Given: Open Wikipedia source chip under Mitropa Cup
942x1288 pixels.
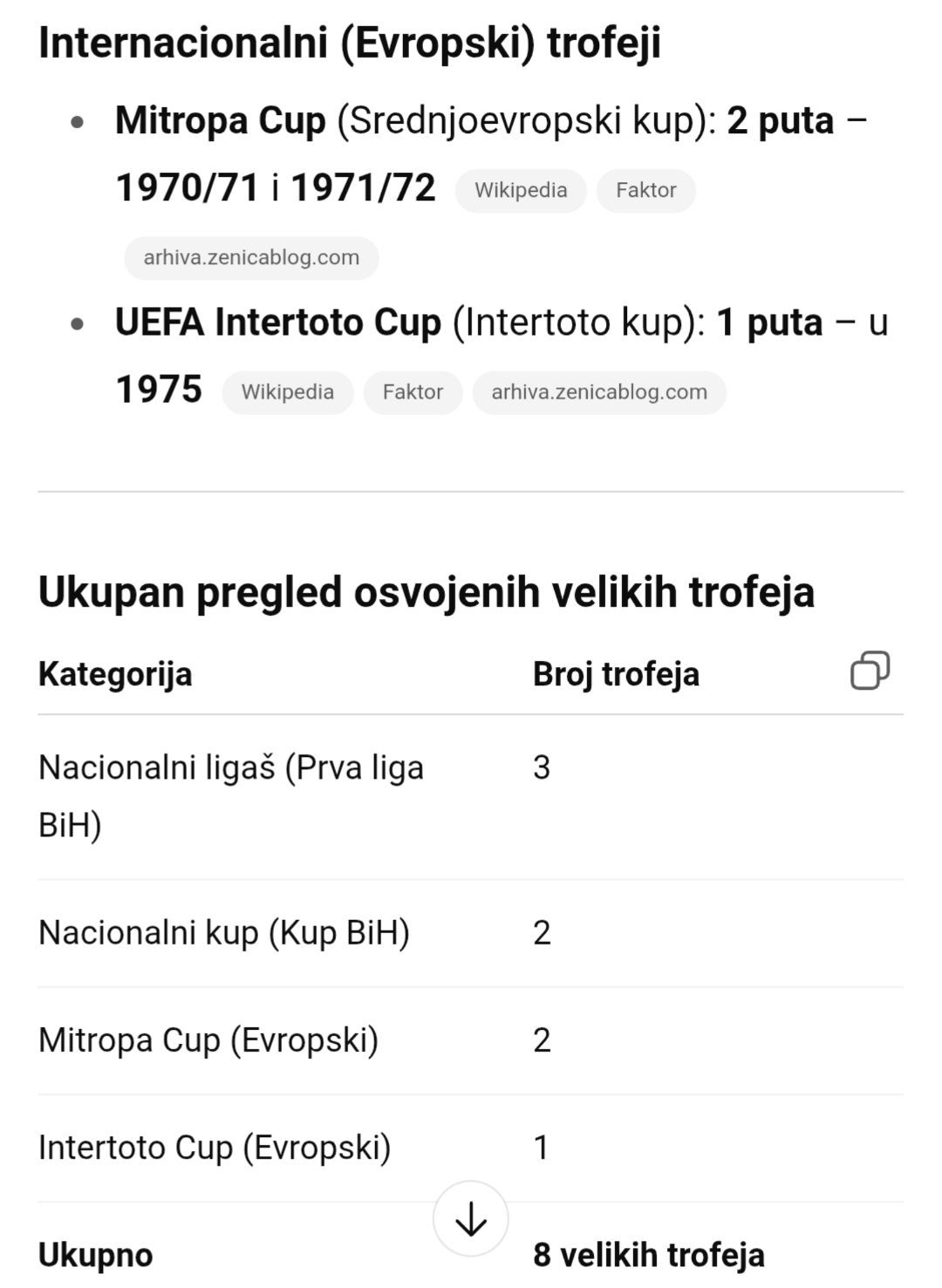Looking at the screenshot, I should tap(521, 190).
